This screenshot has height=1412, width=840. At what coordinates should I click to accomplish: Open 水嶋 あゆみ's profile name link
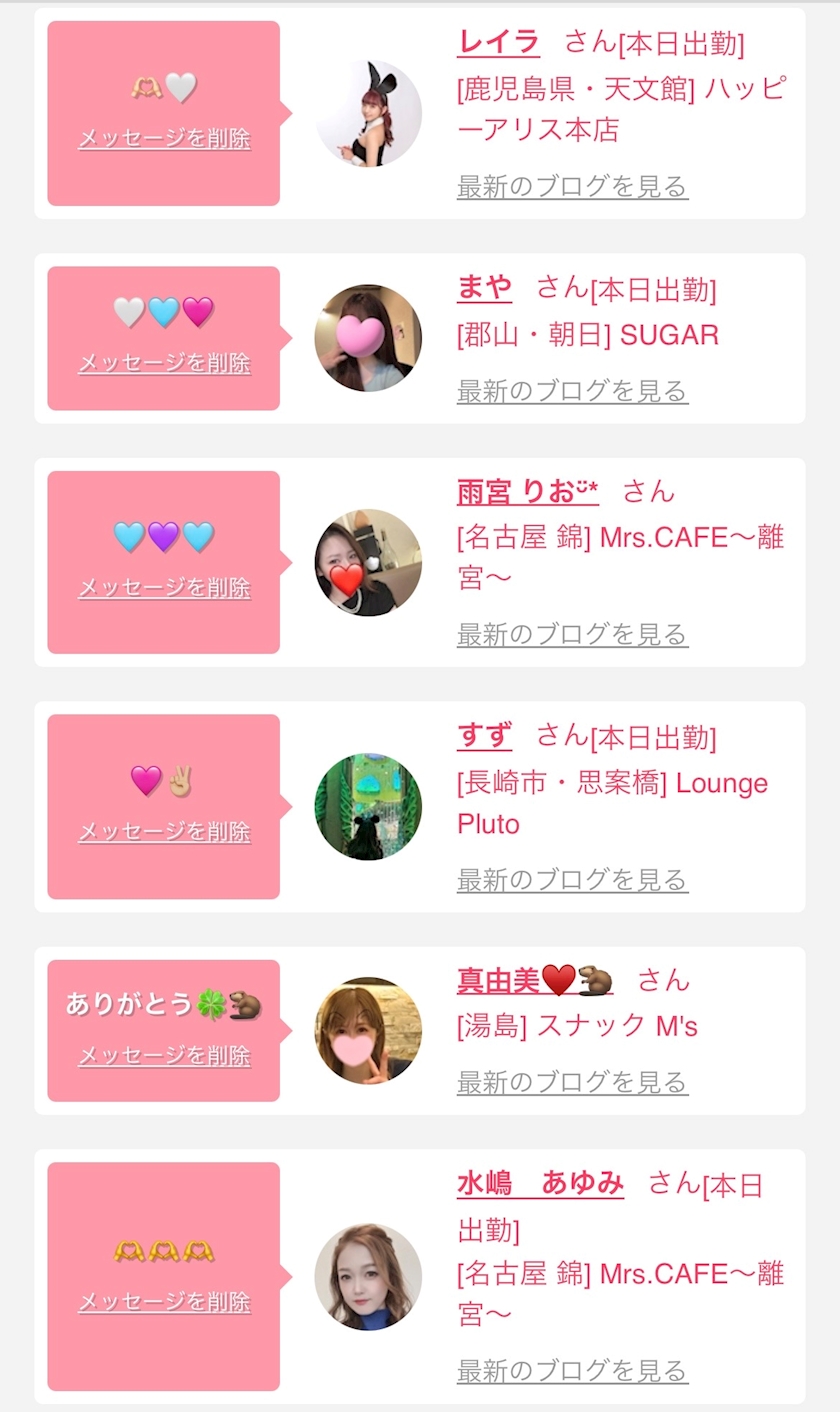pyautogui.click(x=540, y=1184)
